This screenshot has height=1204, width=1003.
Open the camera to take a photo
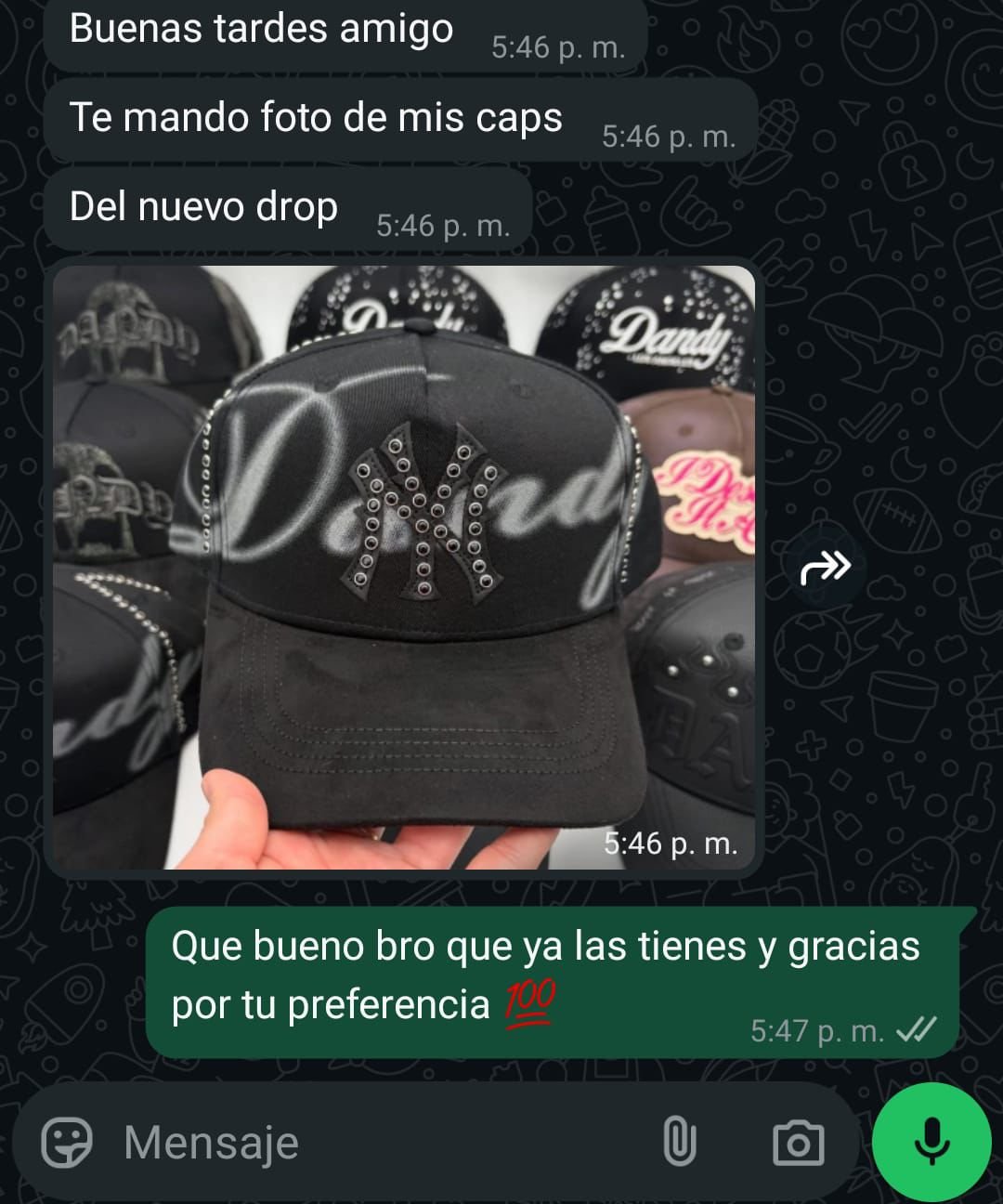click(798, 1142)
